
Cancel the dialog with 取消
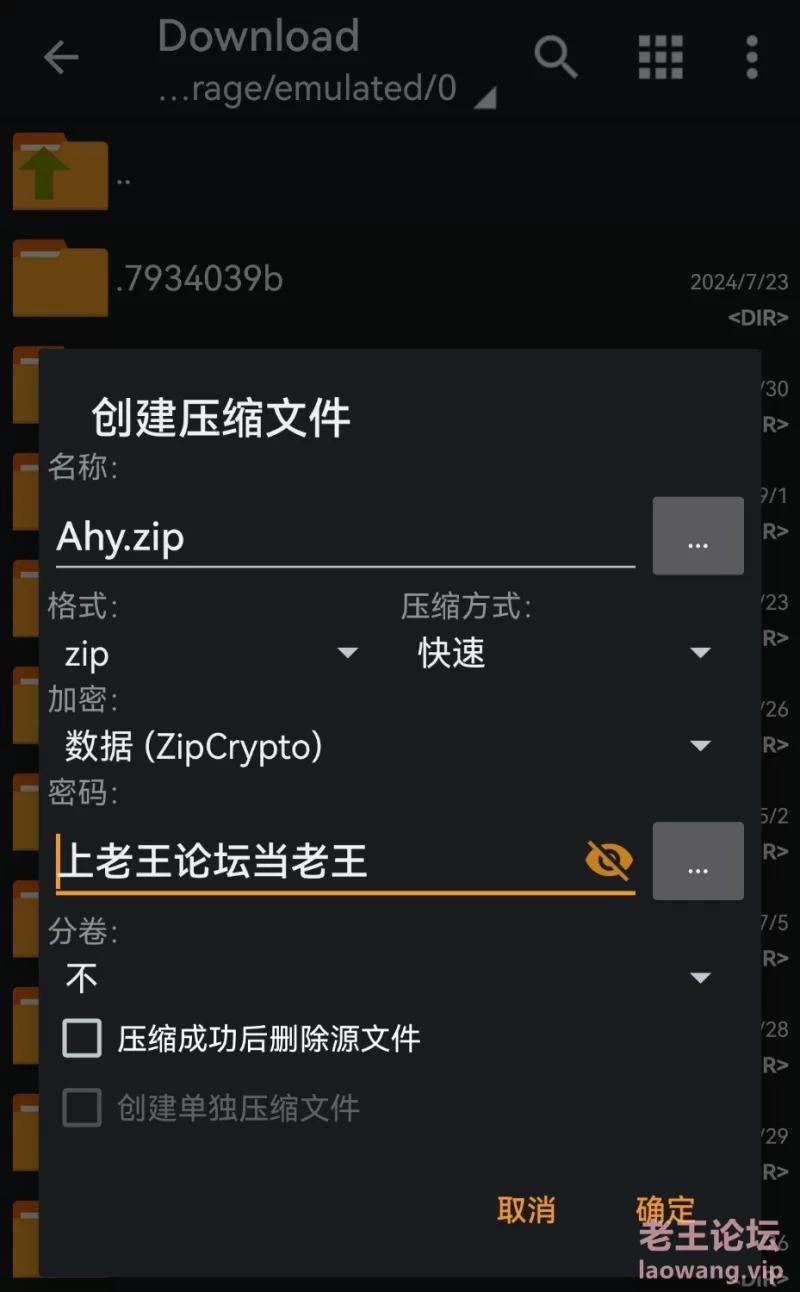click(x=526, y=1210)
